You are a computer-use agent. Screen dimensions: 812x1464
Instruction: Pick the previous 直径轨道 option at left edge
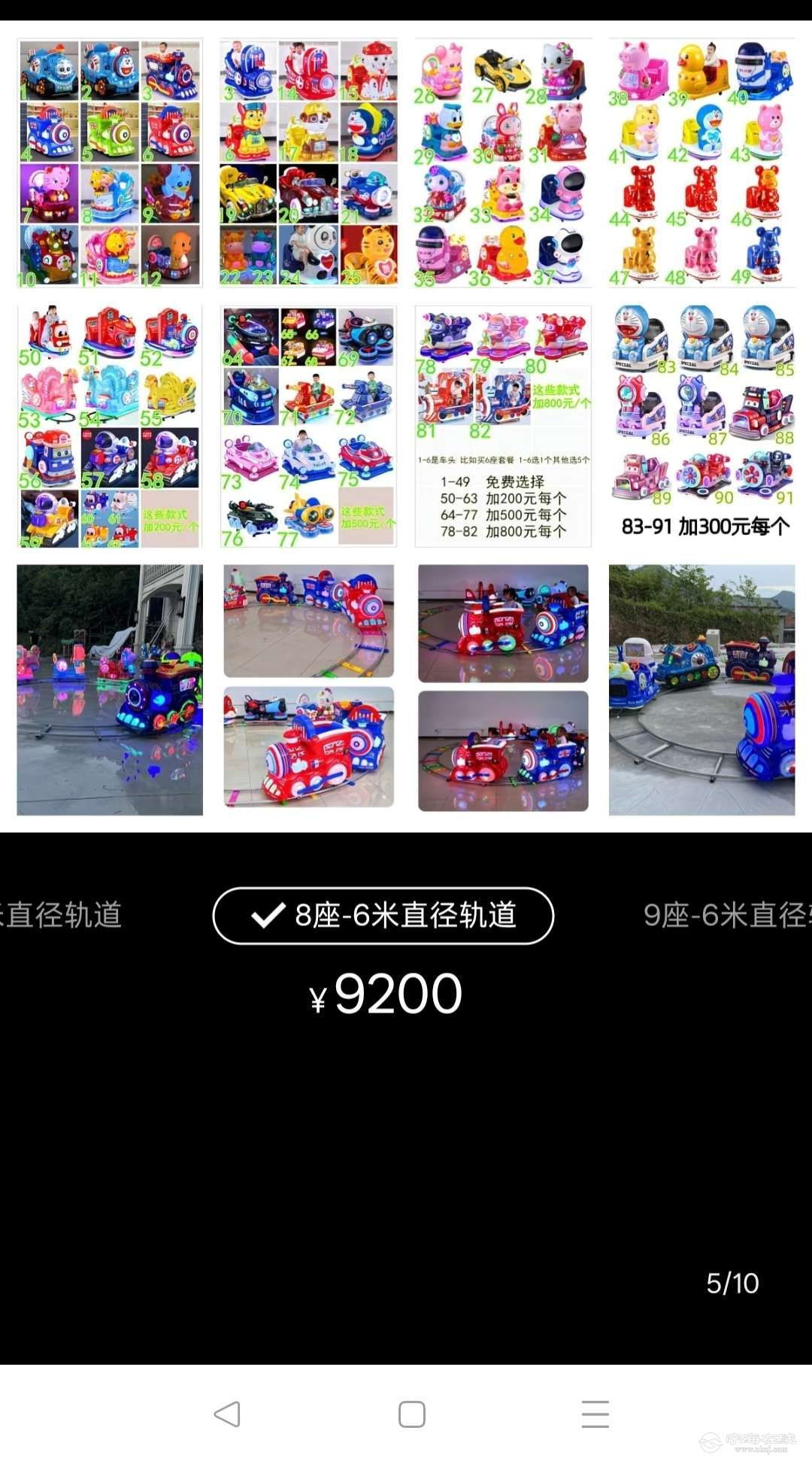click(60, 916)
